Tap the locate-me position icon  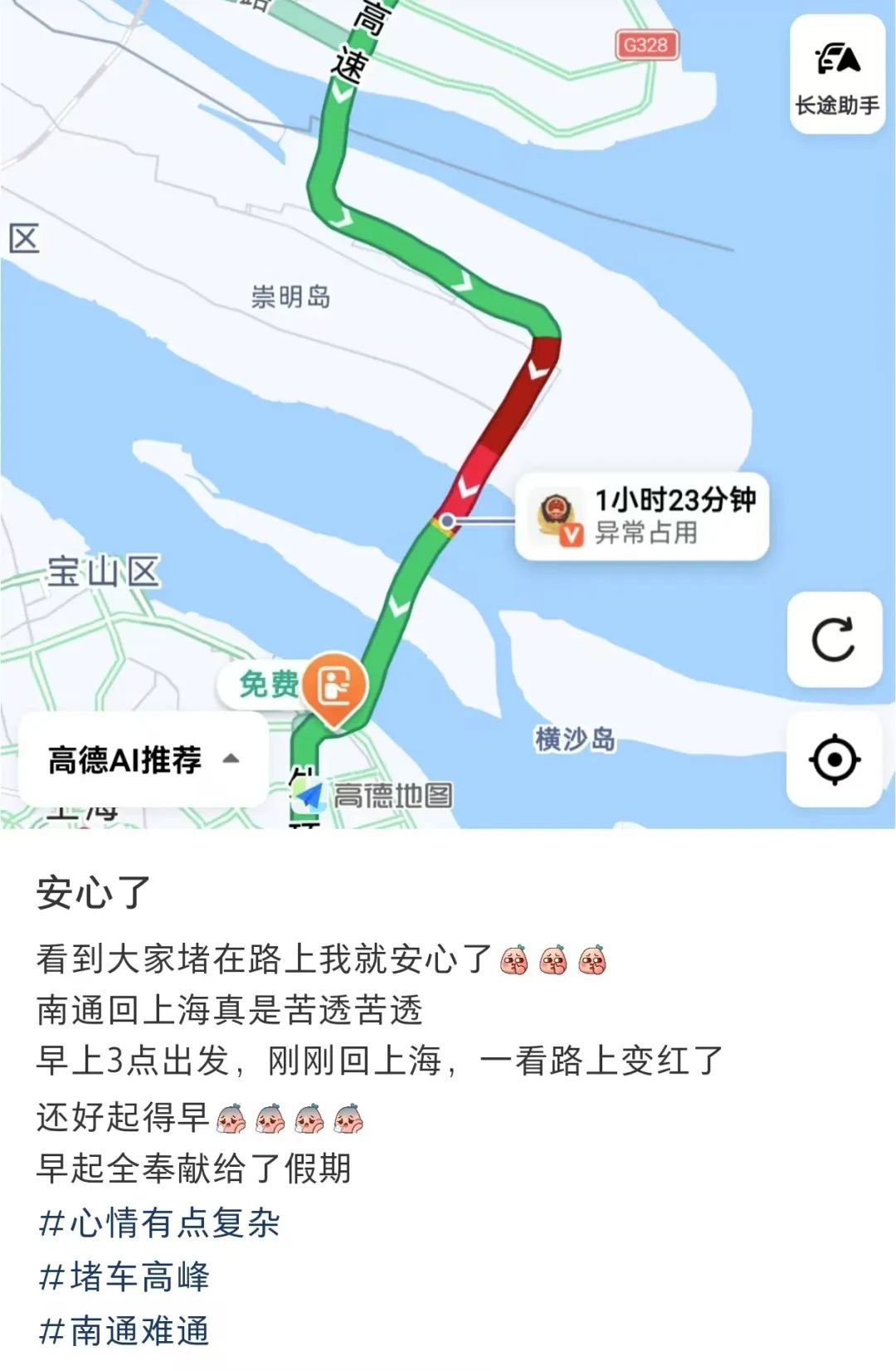(836, 758)
